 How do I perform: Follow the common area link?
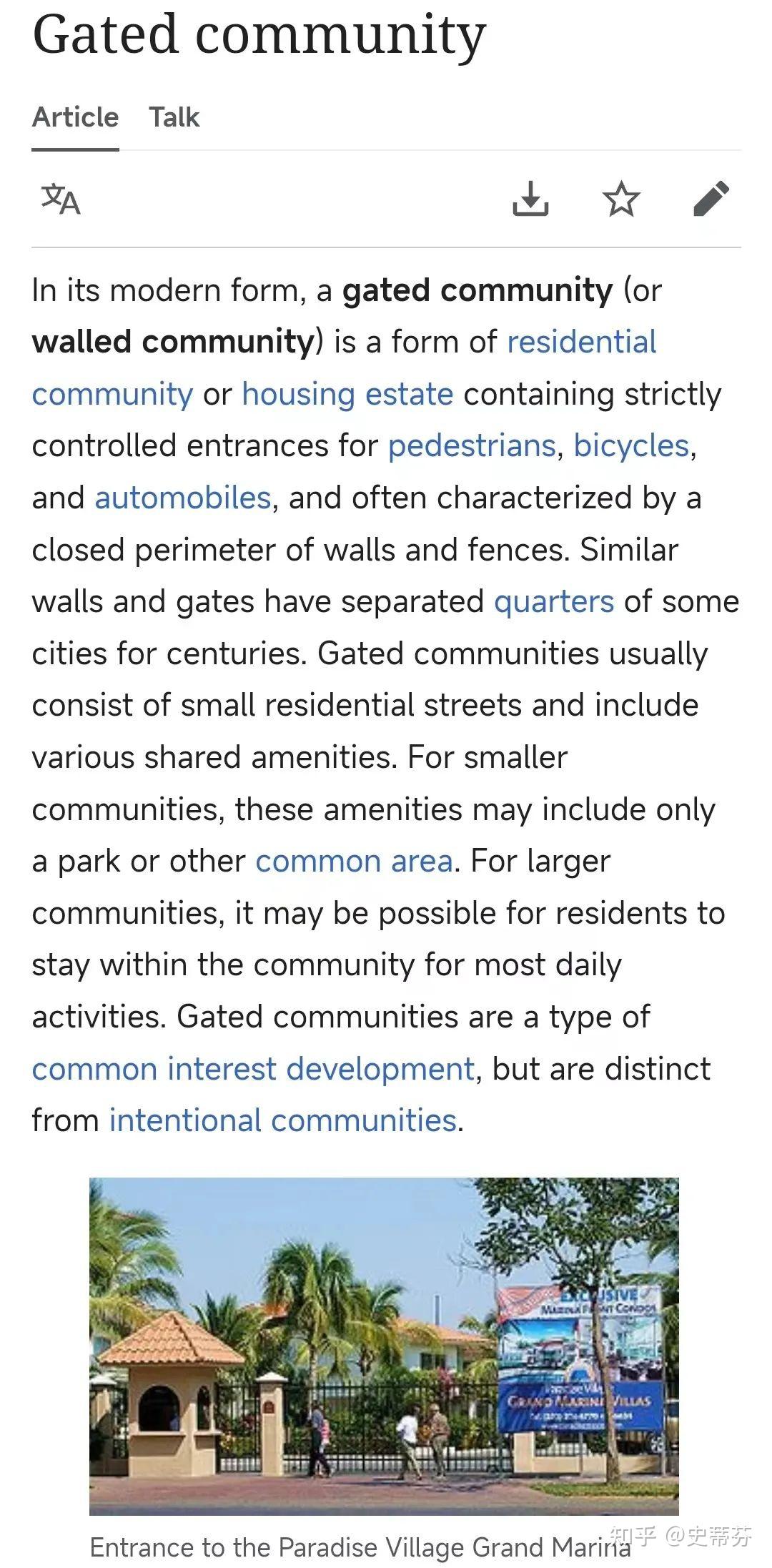tap(354, 861)
